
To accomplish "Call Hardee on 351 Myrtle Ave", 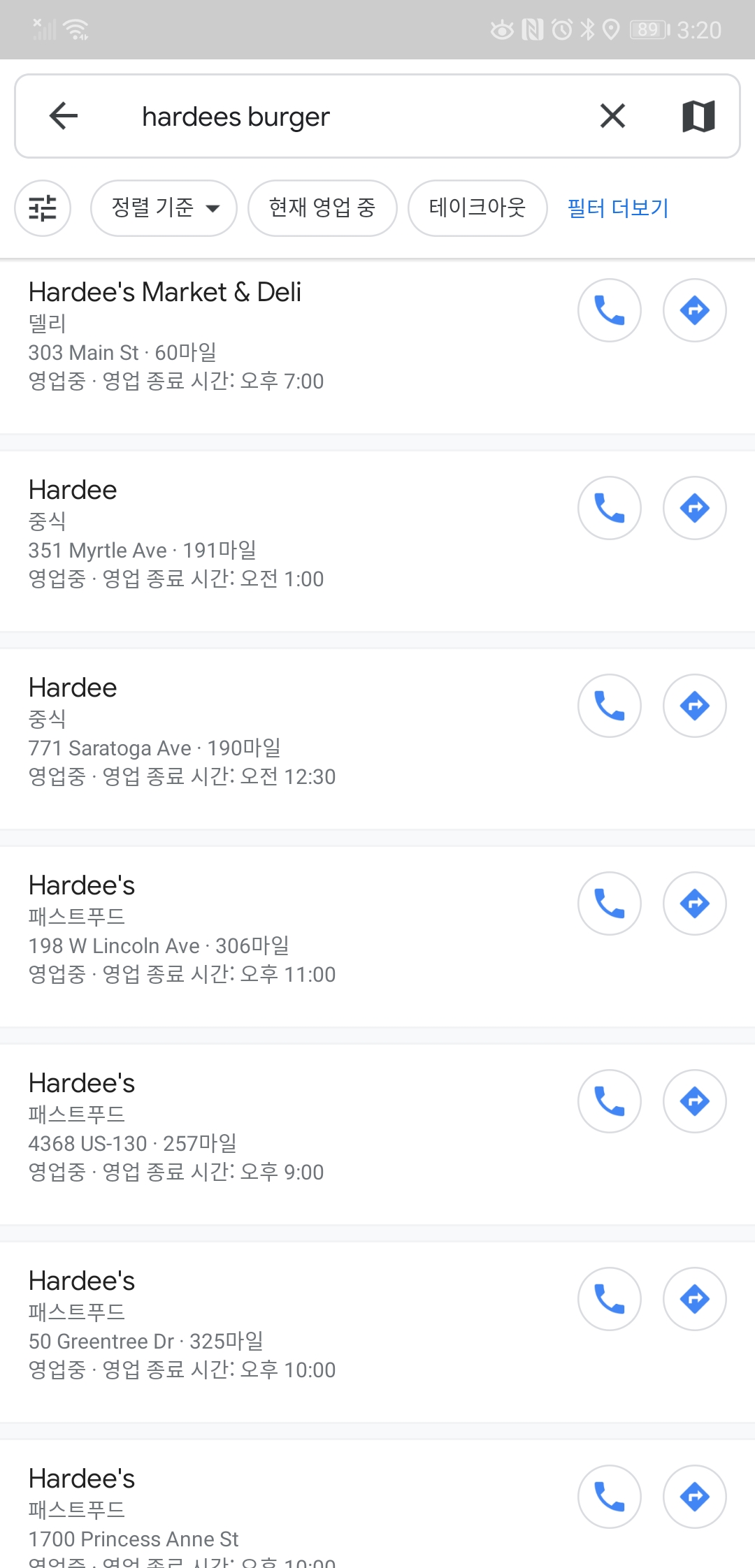I will pyautogui.click(x=610, y=508).
